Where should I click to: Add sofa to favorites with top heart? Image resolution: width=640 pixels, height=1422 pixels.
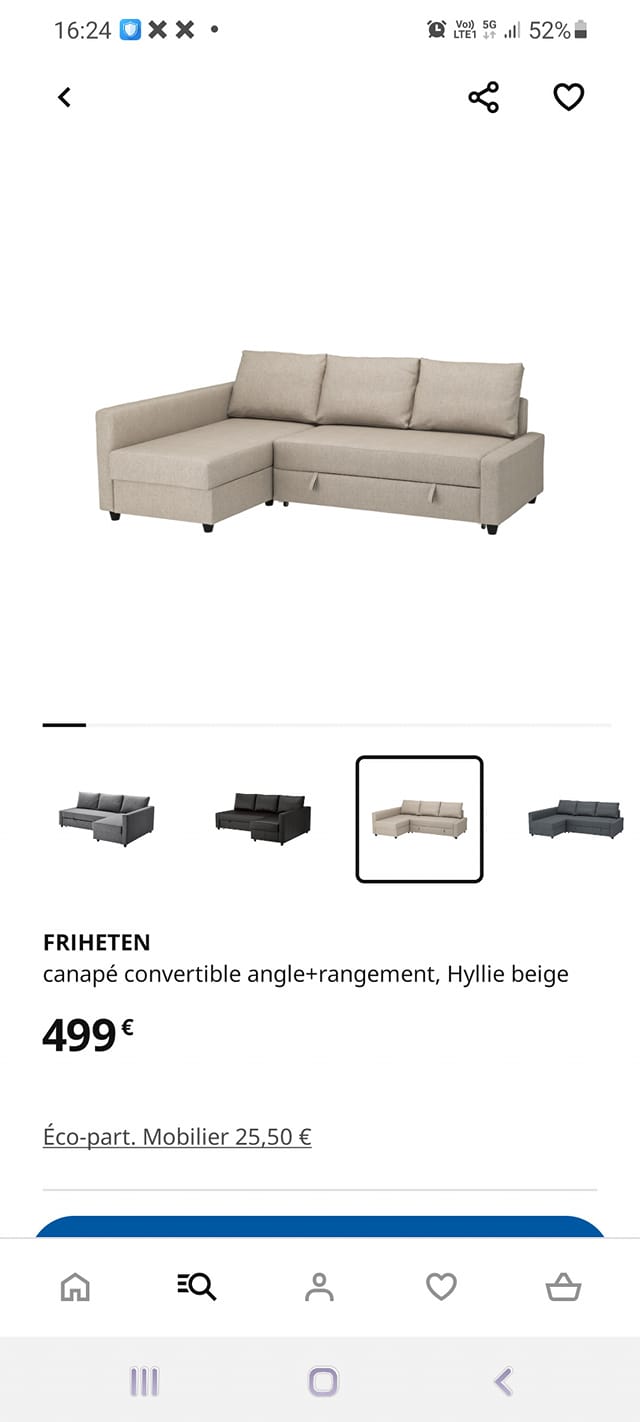tap(569, 97)
